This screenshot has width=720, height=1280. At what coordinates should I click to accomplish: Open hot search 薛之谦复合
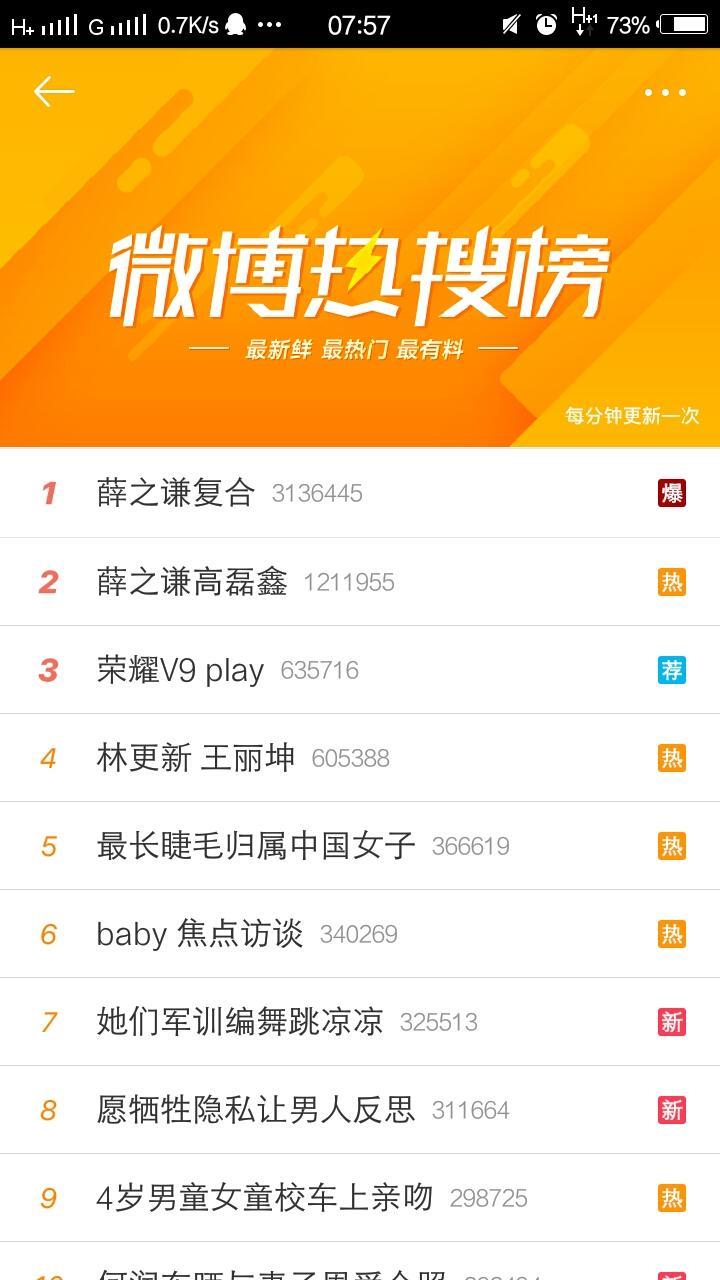coord(176,493)
